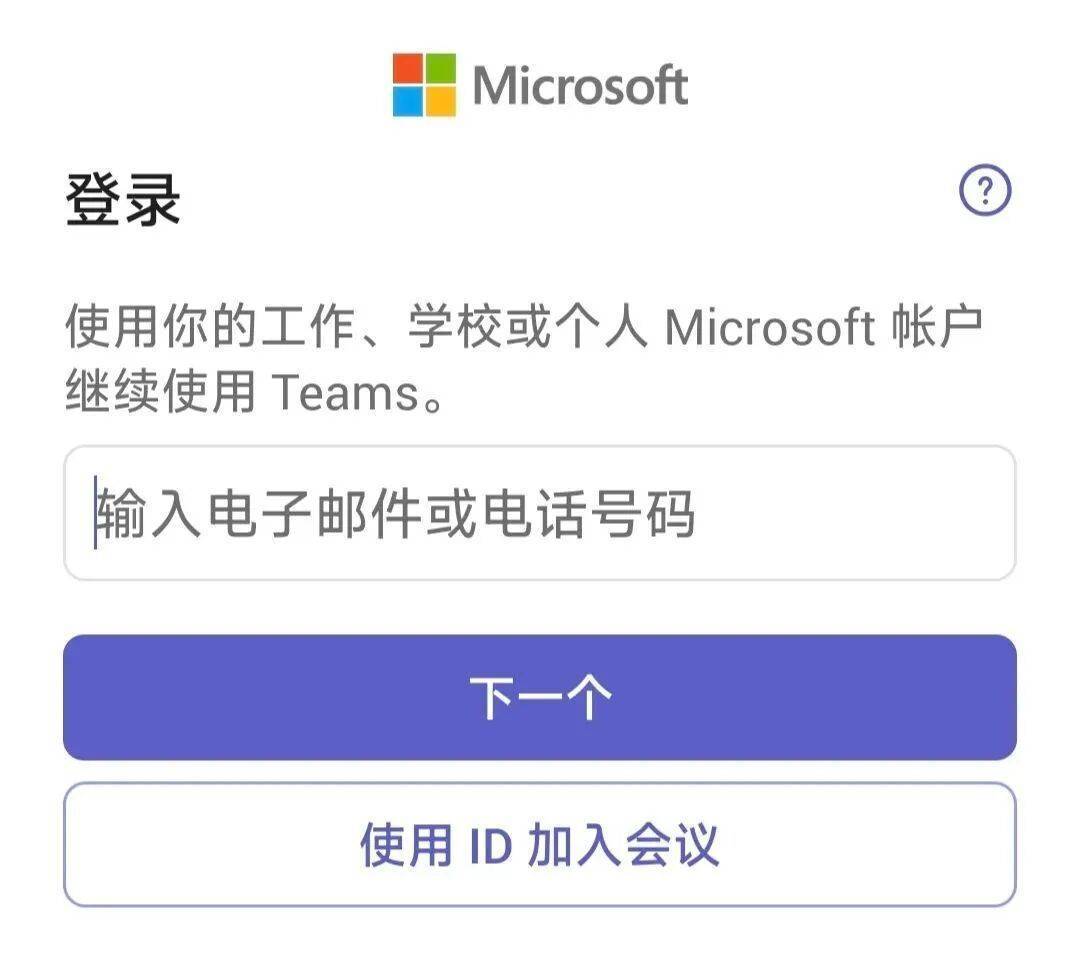Focus the email or phone number field
Screen dimensions: 1080x970
(540, 514)
